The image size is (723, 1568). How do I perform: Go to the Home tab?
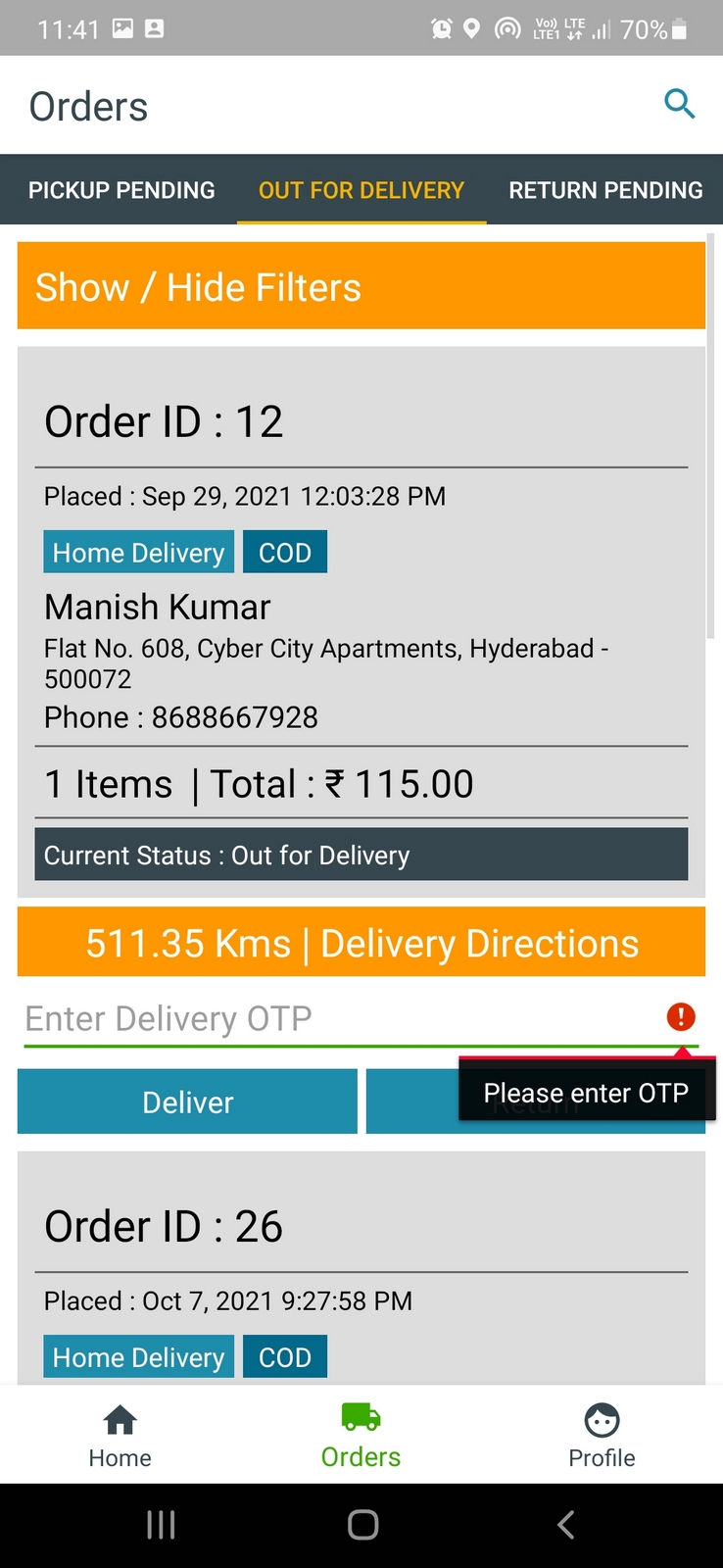120,1436
